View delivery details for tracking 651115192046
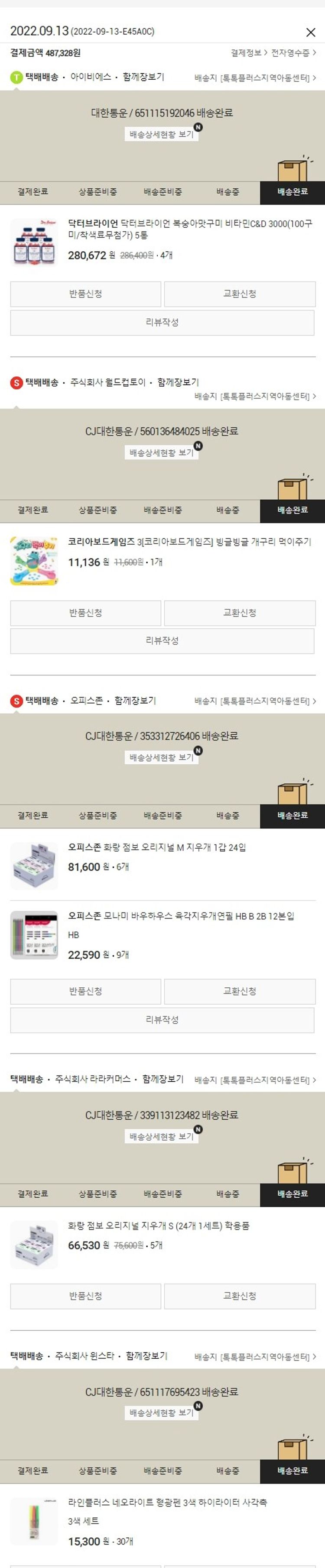Viewport: 325px width, 1568px height. [162, 135]
